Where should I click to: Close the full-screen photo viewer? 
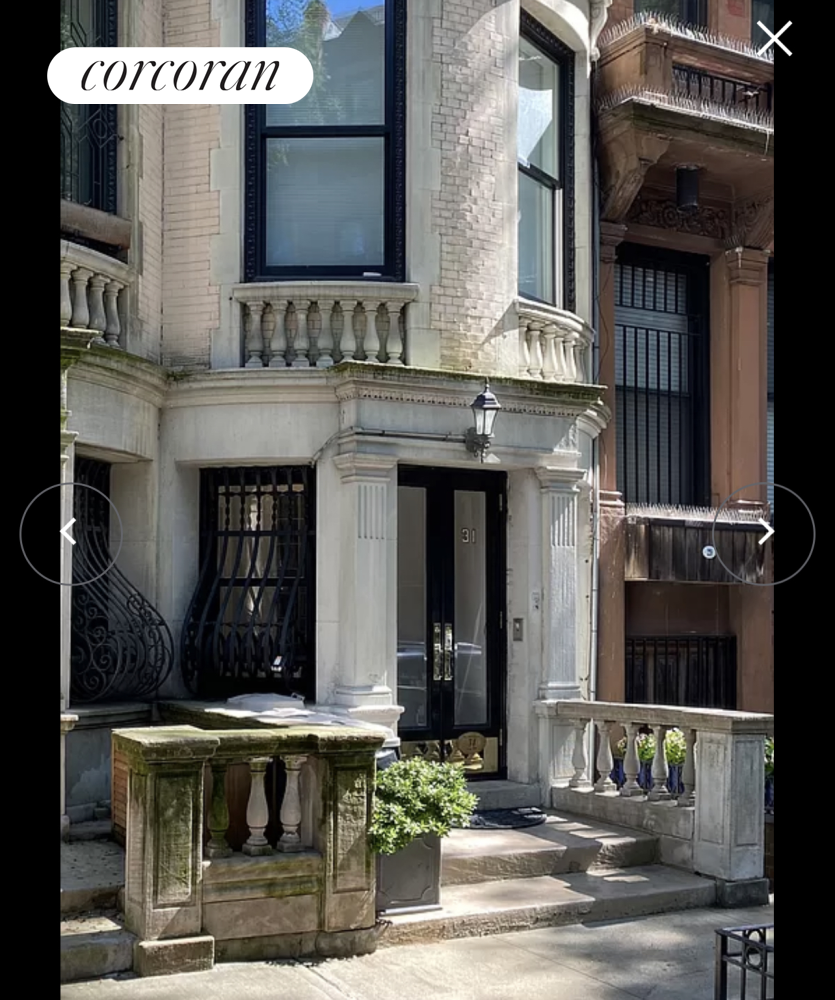coord(773,39)
